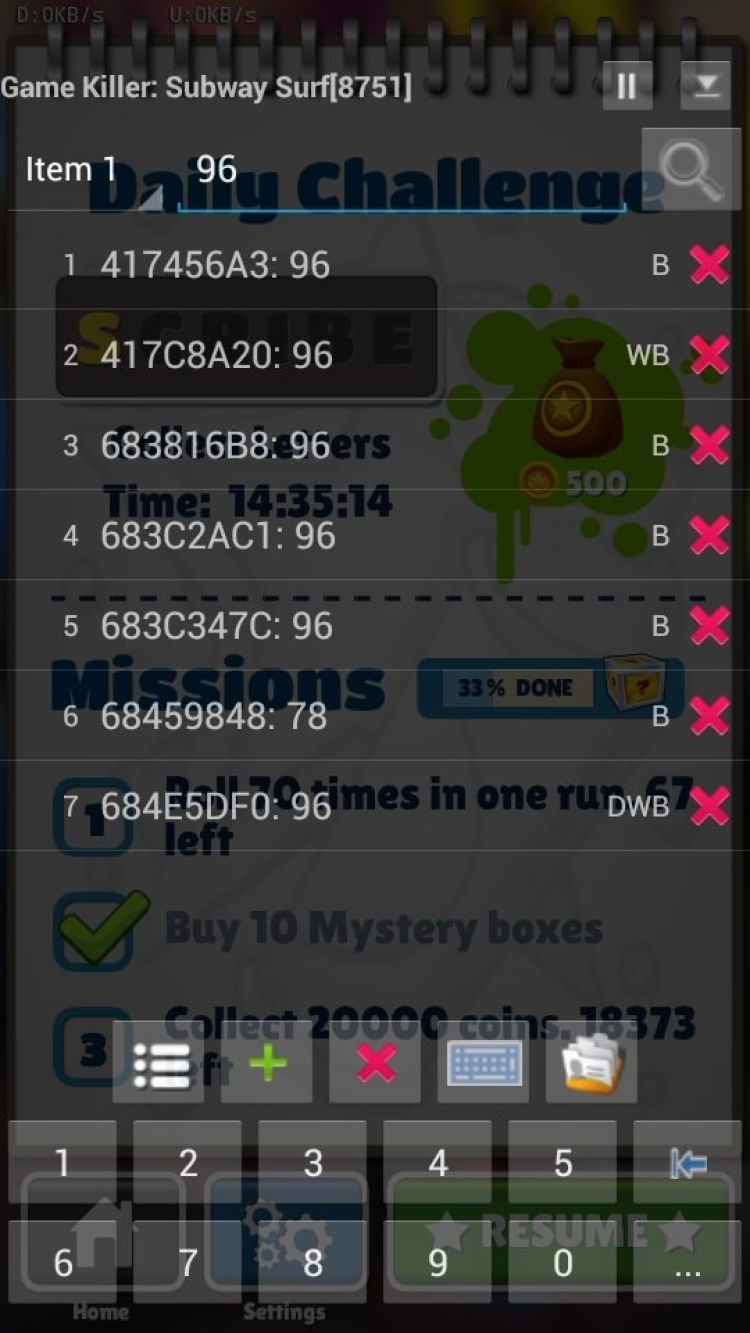Open saved files folder icon

tap(592, 1063)
